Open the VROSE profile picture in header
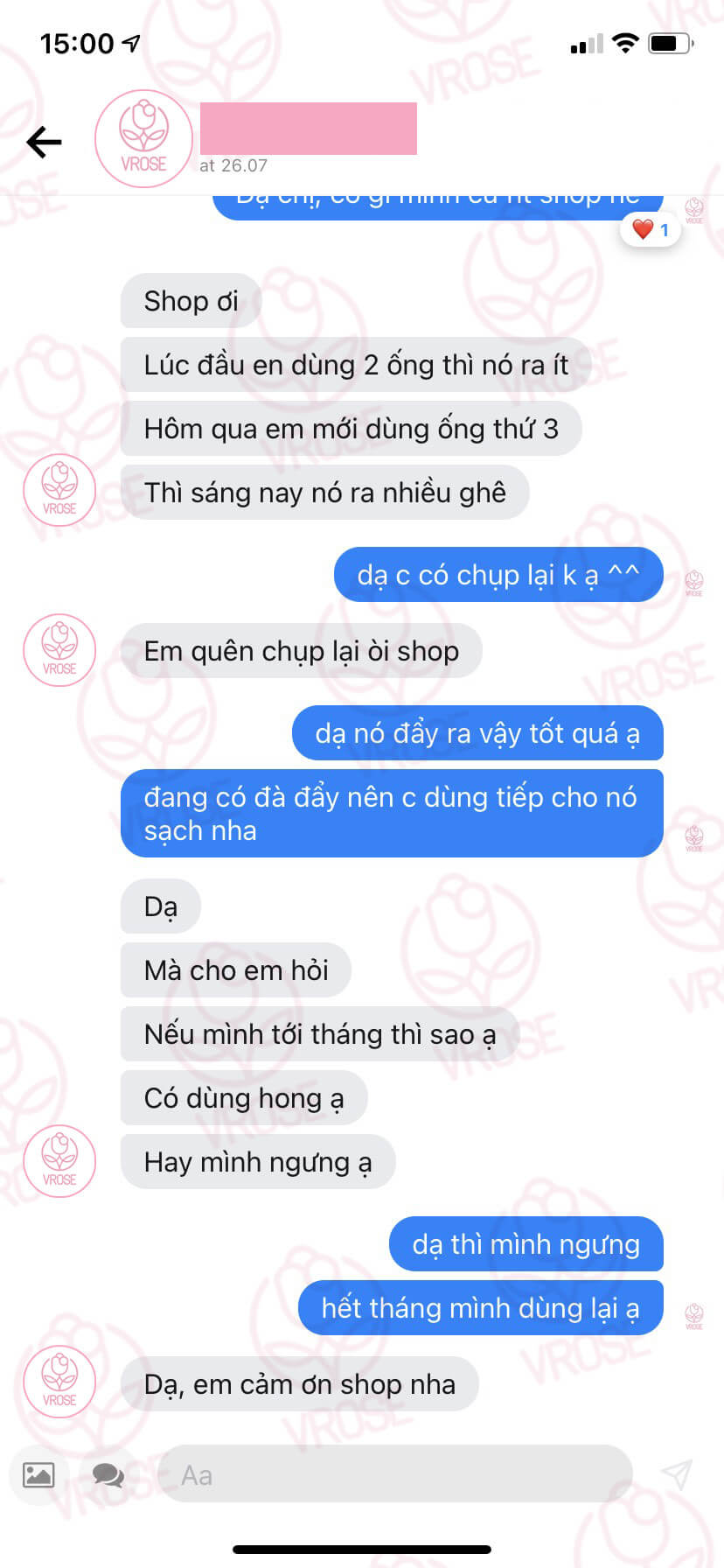 (x=143, y=138)
